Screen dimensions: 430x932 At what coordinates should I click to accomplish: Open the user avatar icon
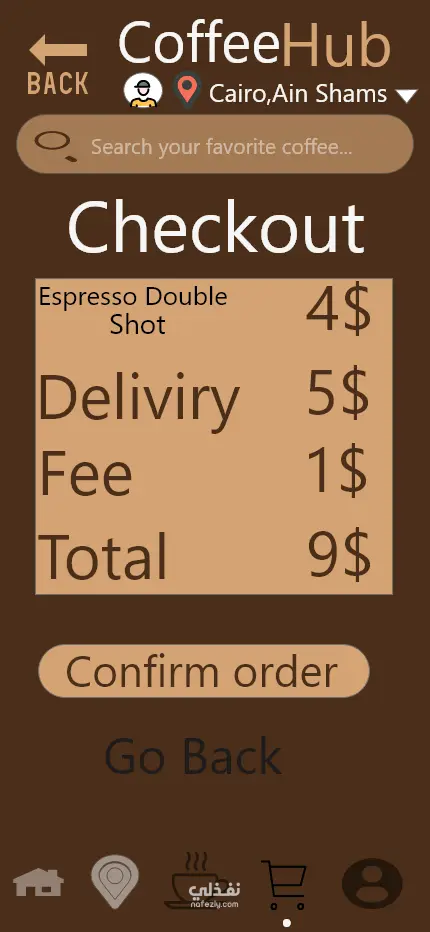pos(143,92)
